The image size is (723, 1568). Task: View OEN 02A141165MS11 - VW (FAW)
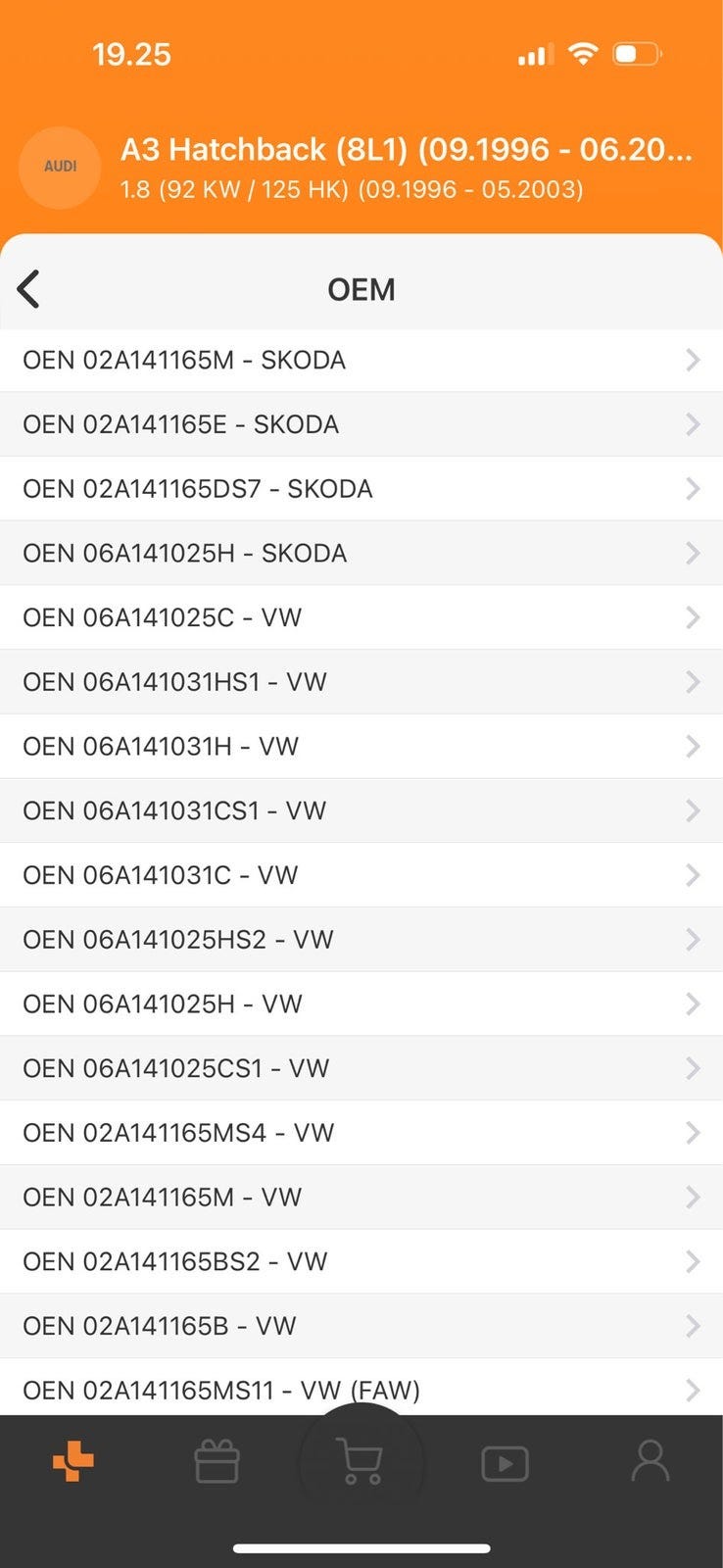361,1388
